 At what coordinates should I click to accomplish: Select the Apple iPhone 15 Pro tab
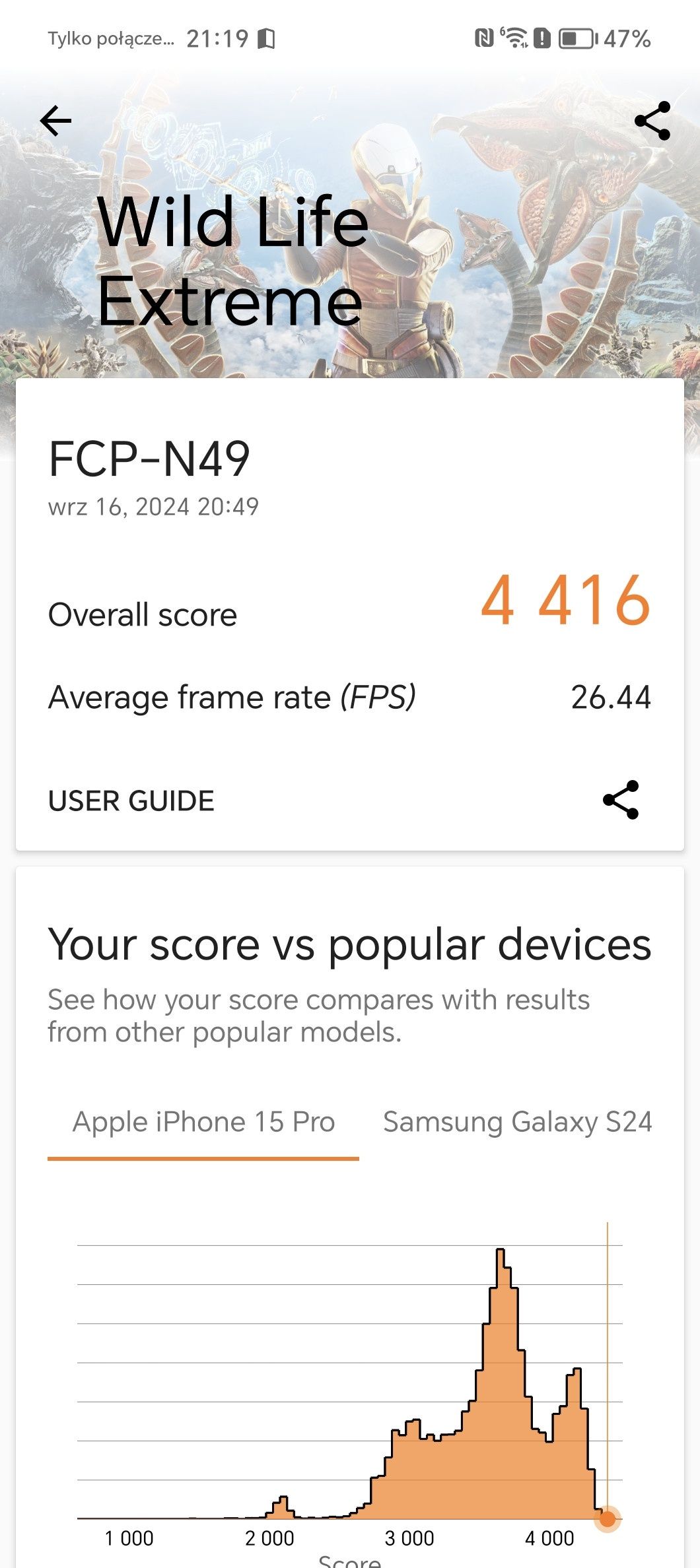tap(203, 1123)
